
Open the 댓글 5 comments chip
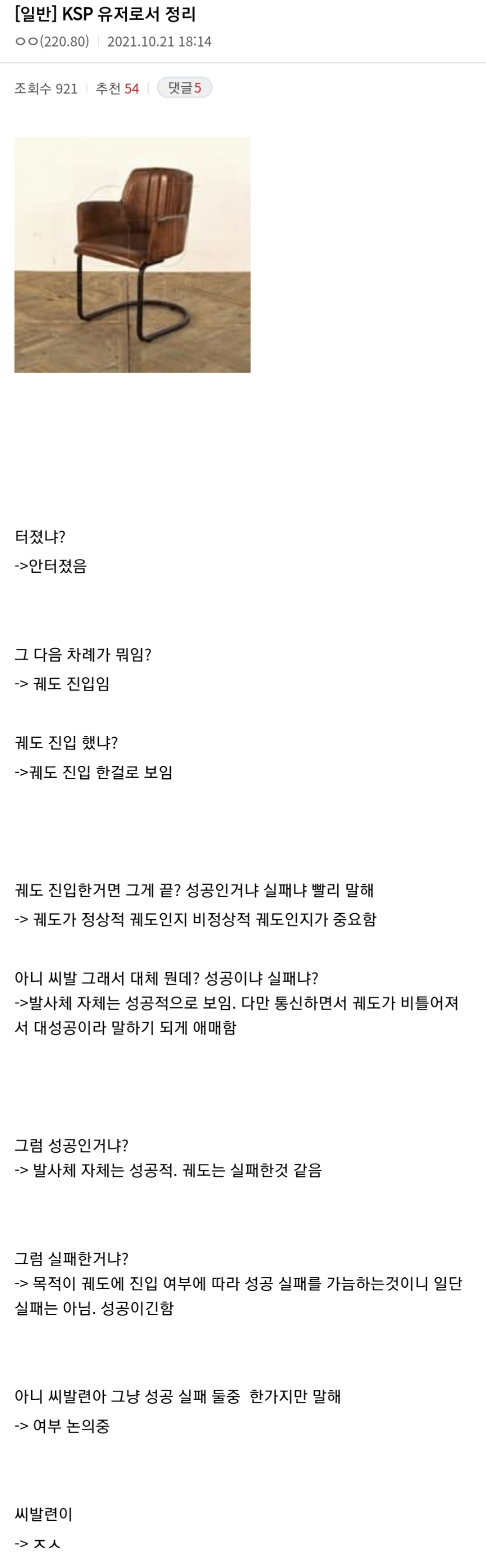click(184, 87)
